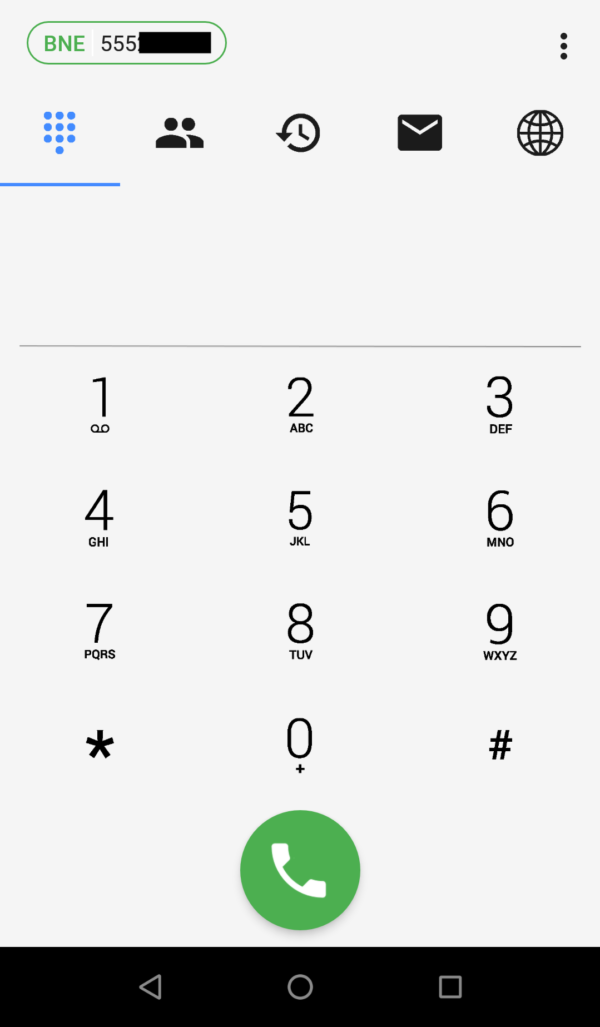Tap the 6 MNO key
The image size is (600, 1027).
[x=500, y=517]
